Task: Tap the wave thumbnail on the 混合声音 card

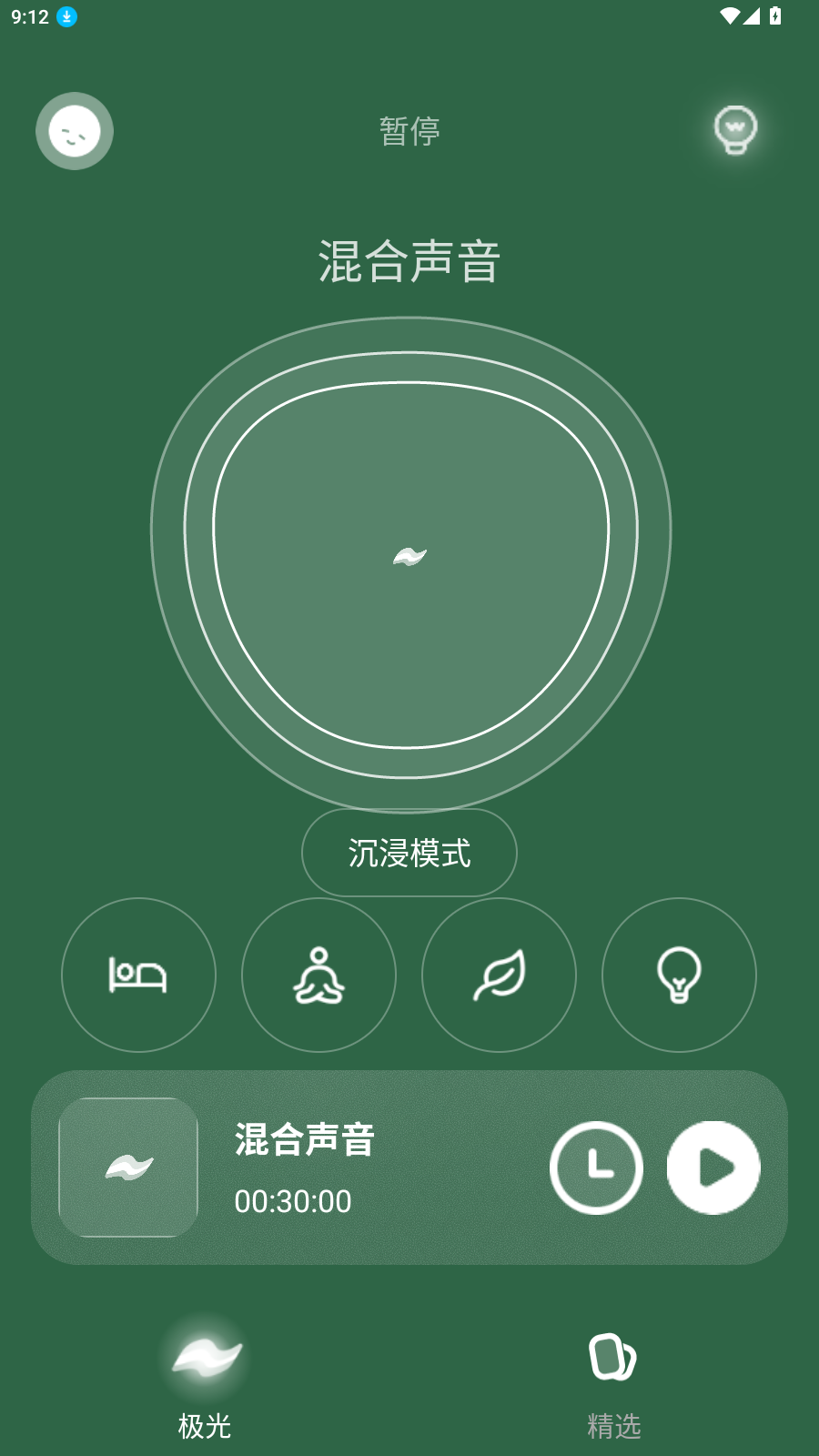Action: [x=127, y=1168]
